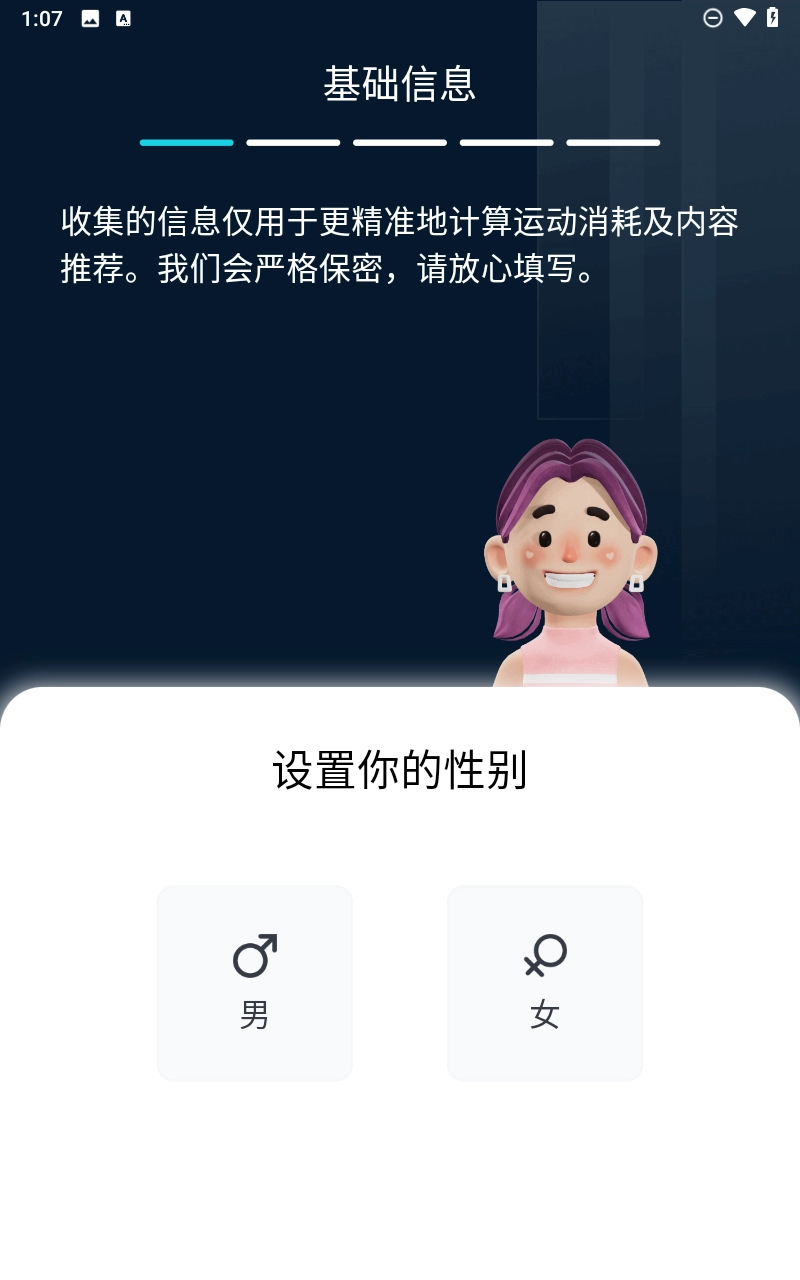This screenshot has width=800, height=1280.
Task: Tap the Wi-Fi icon in the status bar
Action: pos(742,17)
